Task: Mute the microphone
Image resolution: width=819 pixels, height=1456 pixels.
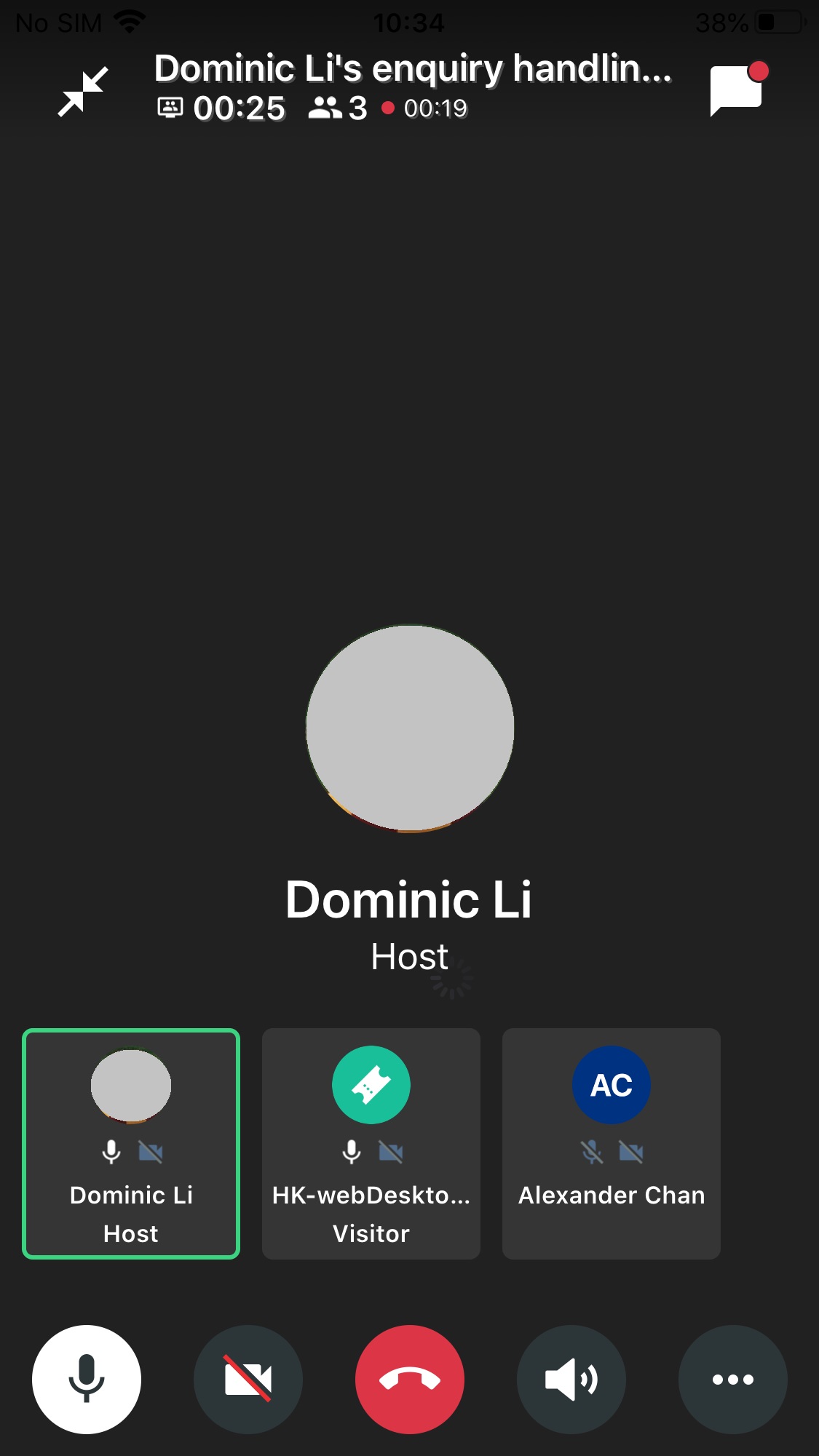Action: point(87,1379)
